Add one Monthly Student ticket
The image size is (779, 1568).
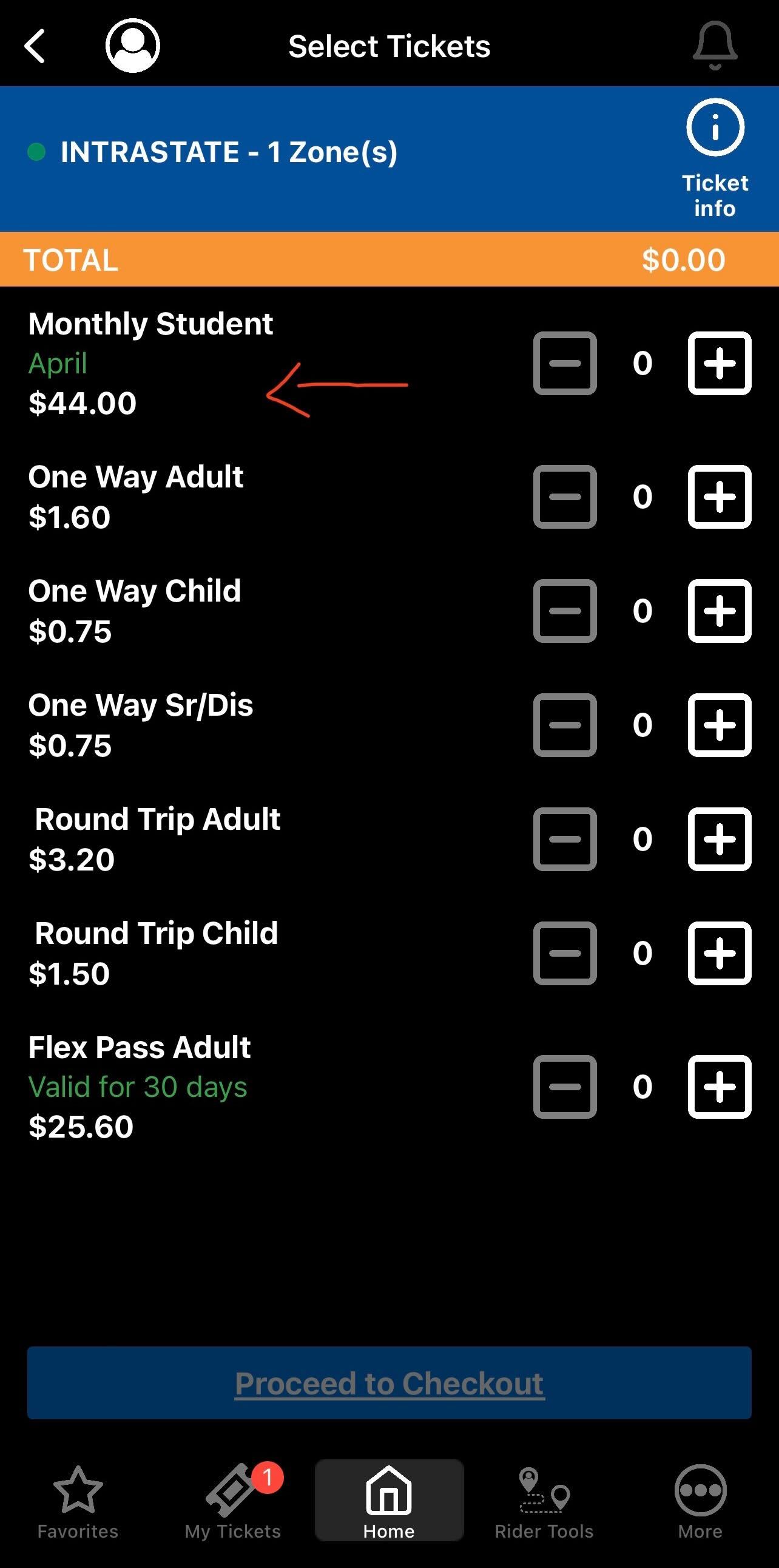click(720, 364)
